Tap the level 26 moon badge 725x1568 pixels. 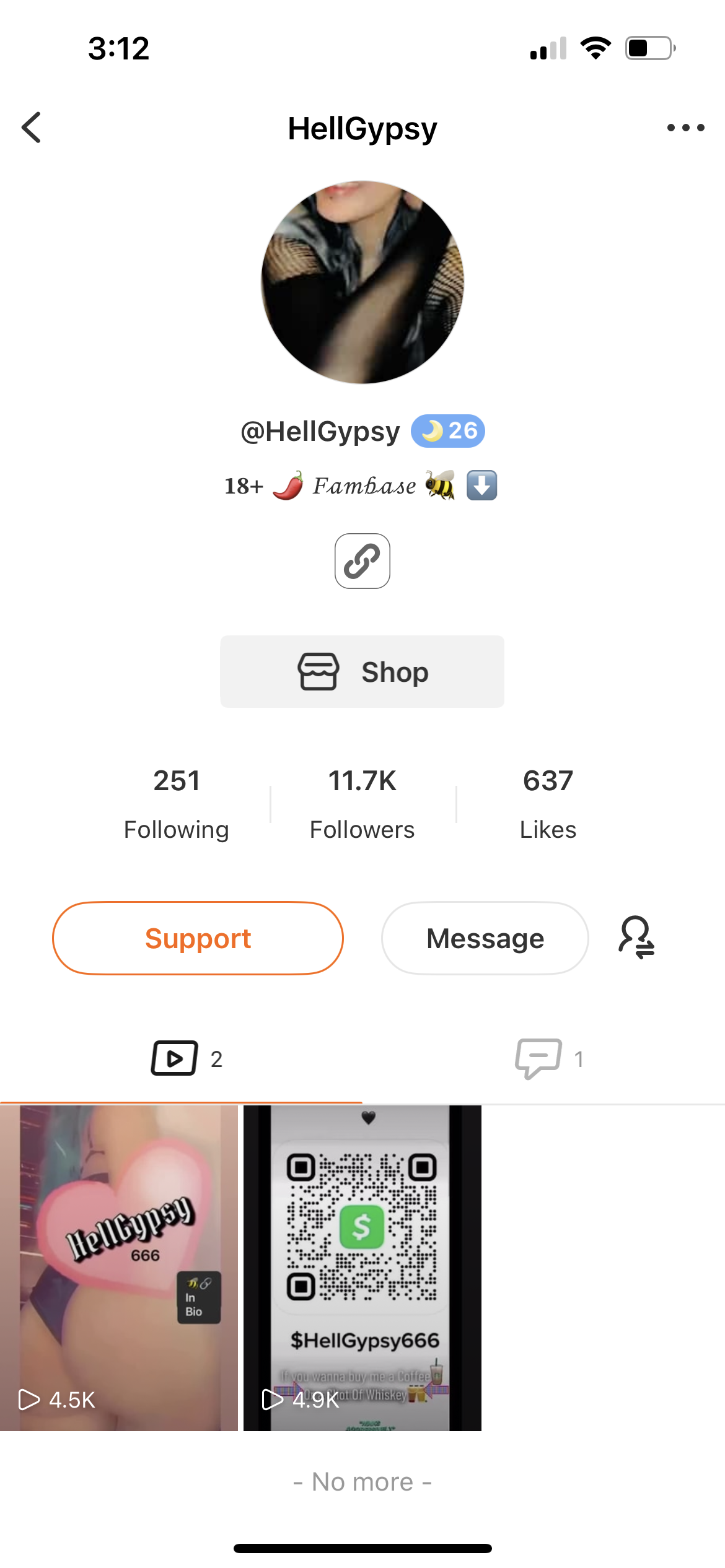pyautogui.click(x=447, y=431)
